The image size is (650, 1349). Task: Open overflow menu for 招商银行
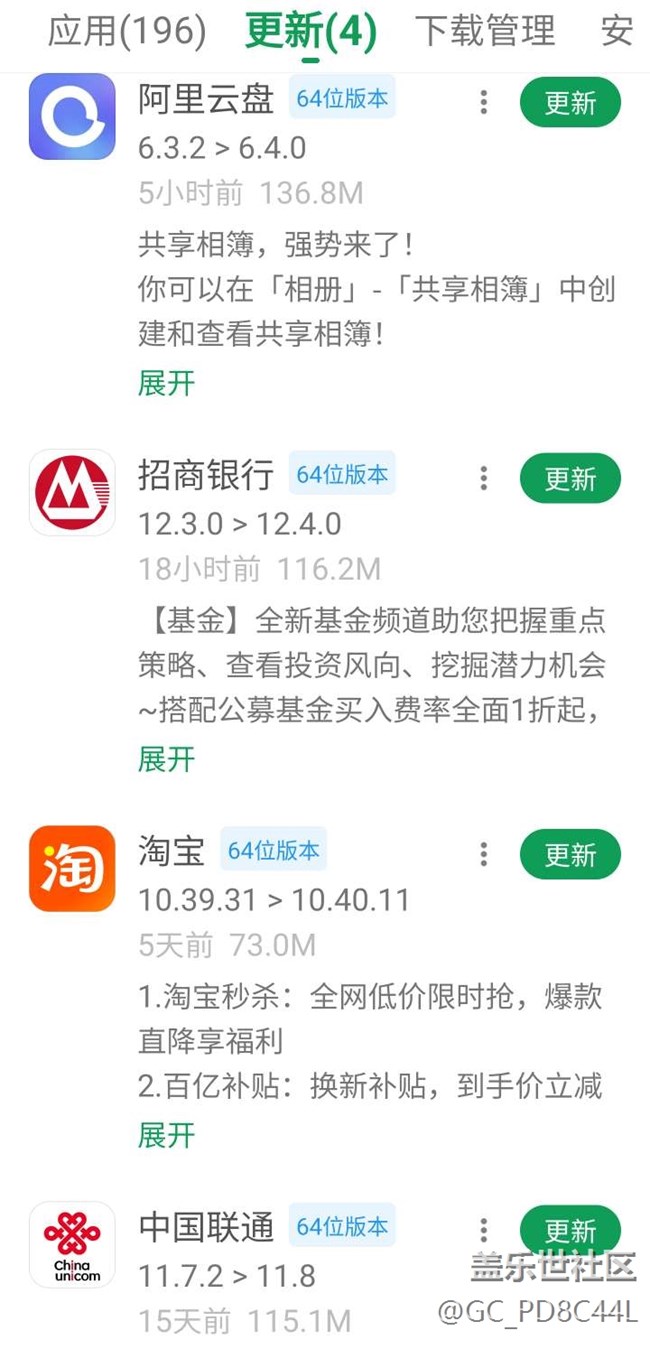coord(484,478)
